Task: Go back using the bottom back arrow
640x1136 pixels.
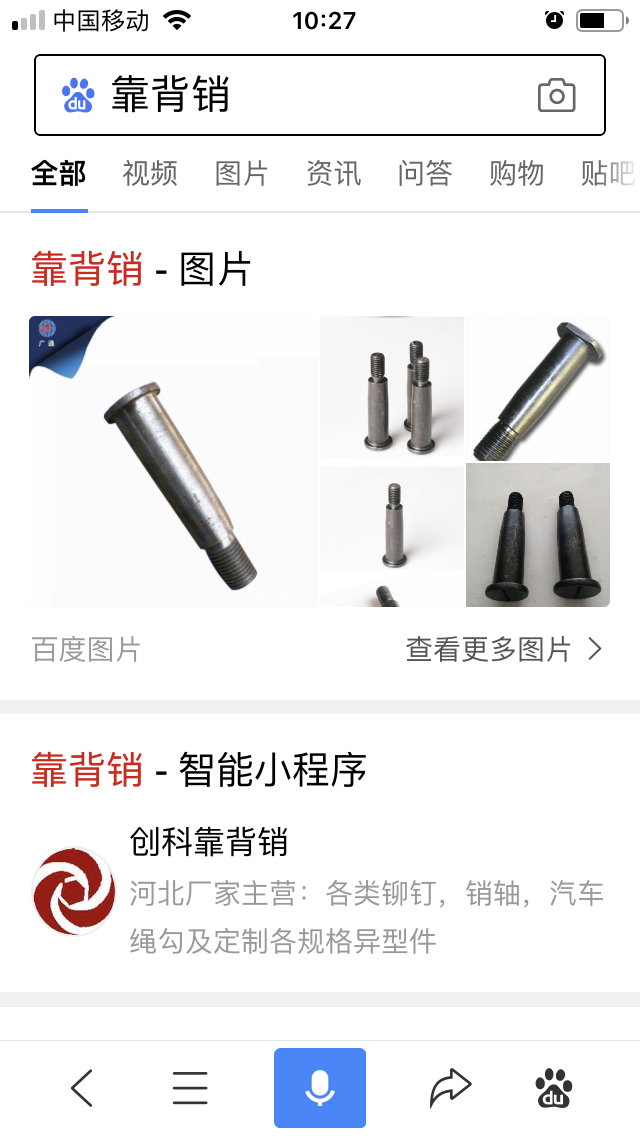Action: tap(82, 1087)
